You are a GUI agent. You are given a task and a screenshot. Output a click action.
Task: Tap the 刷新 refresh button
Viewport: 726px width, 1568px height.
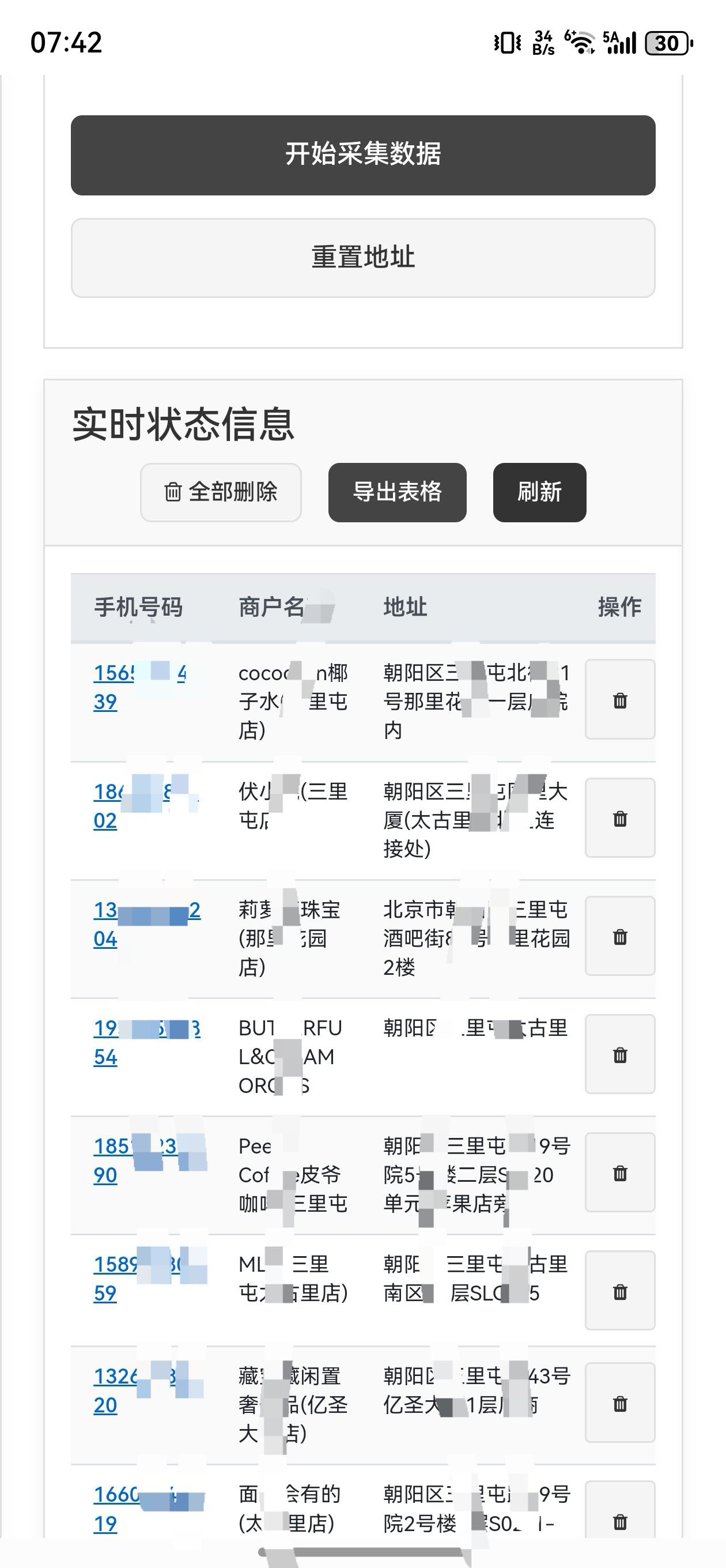coord(539,493)
